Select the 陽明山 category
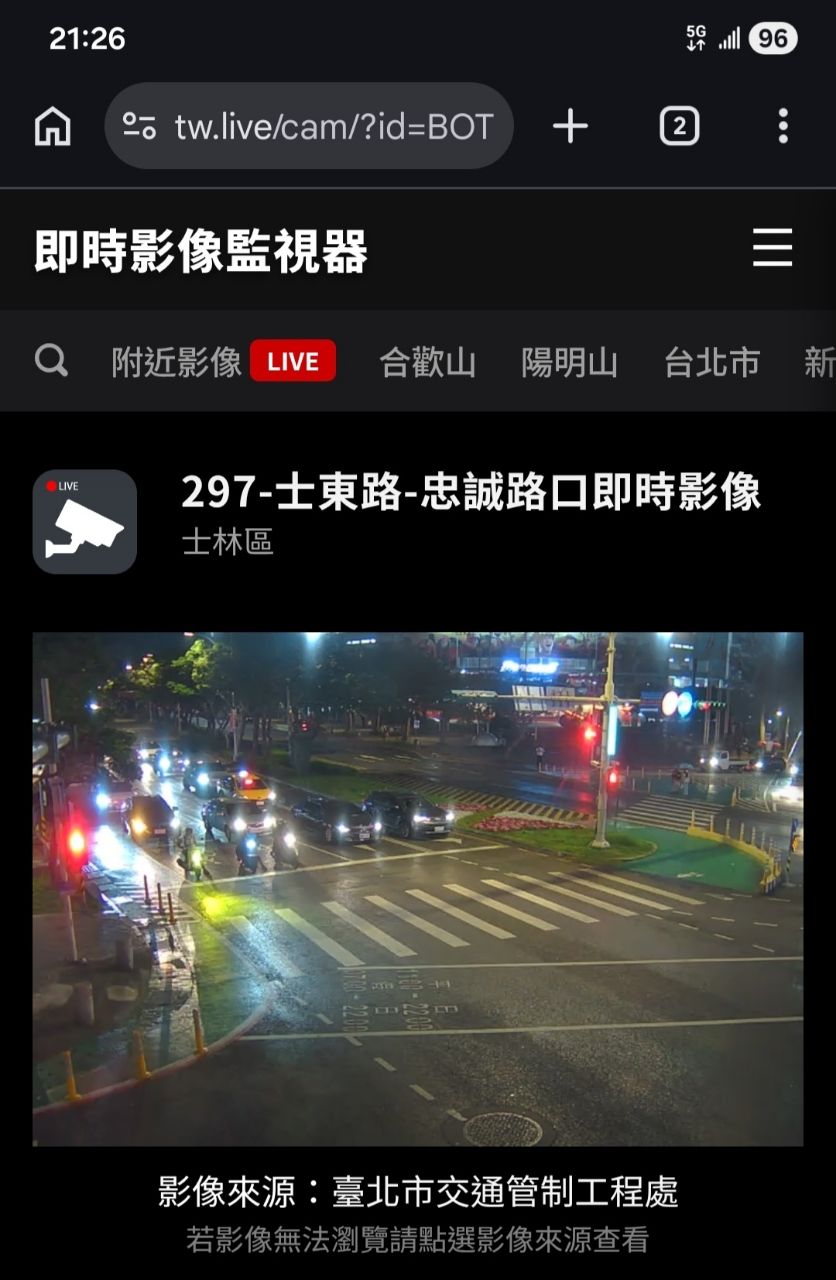Image resolution: width=836 pixels, height=1280 pixels. point(569,362)
